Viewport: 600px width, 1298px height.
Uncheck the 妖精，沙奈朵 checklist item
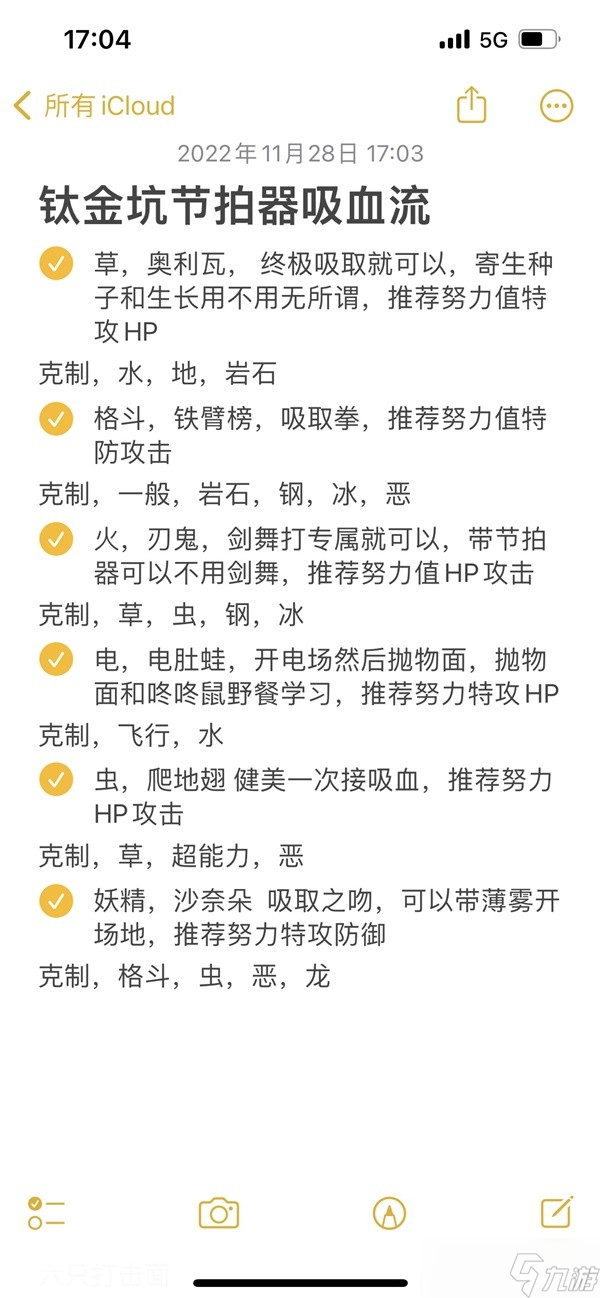[x=56, y=901]
